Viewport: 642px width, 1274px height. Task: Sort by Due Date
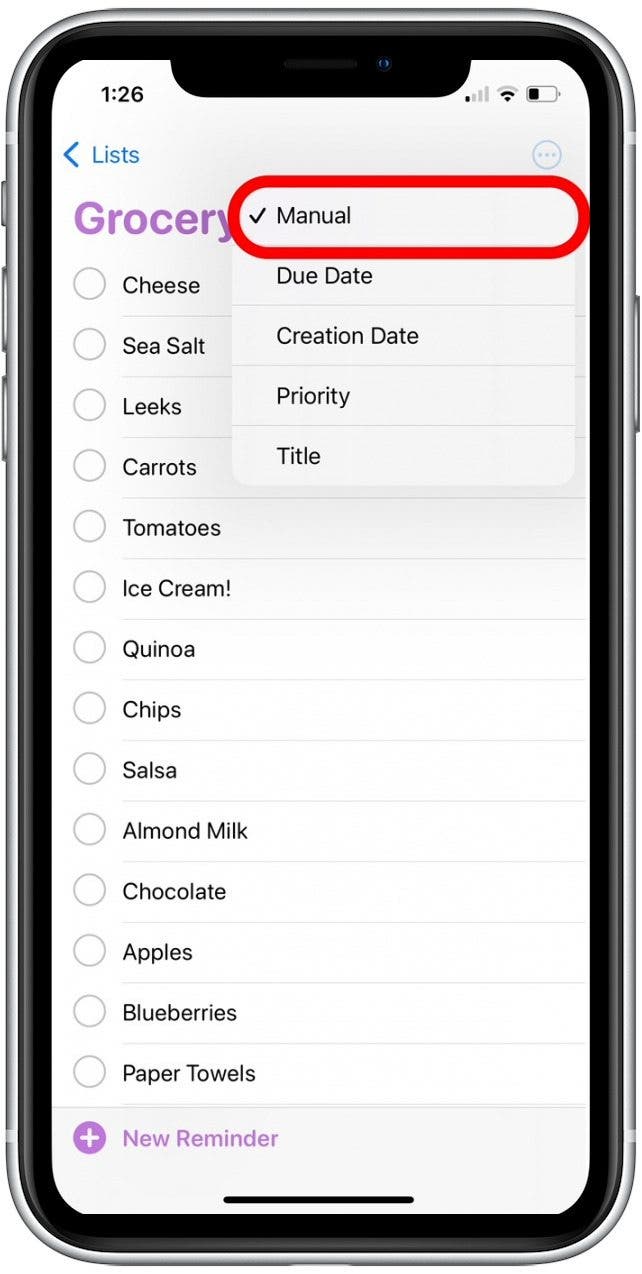(x=404, y=276)
